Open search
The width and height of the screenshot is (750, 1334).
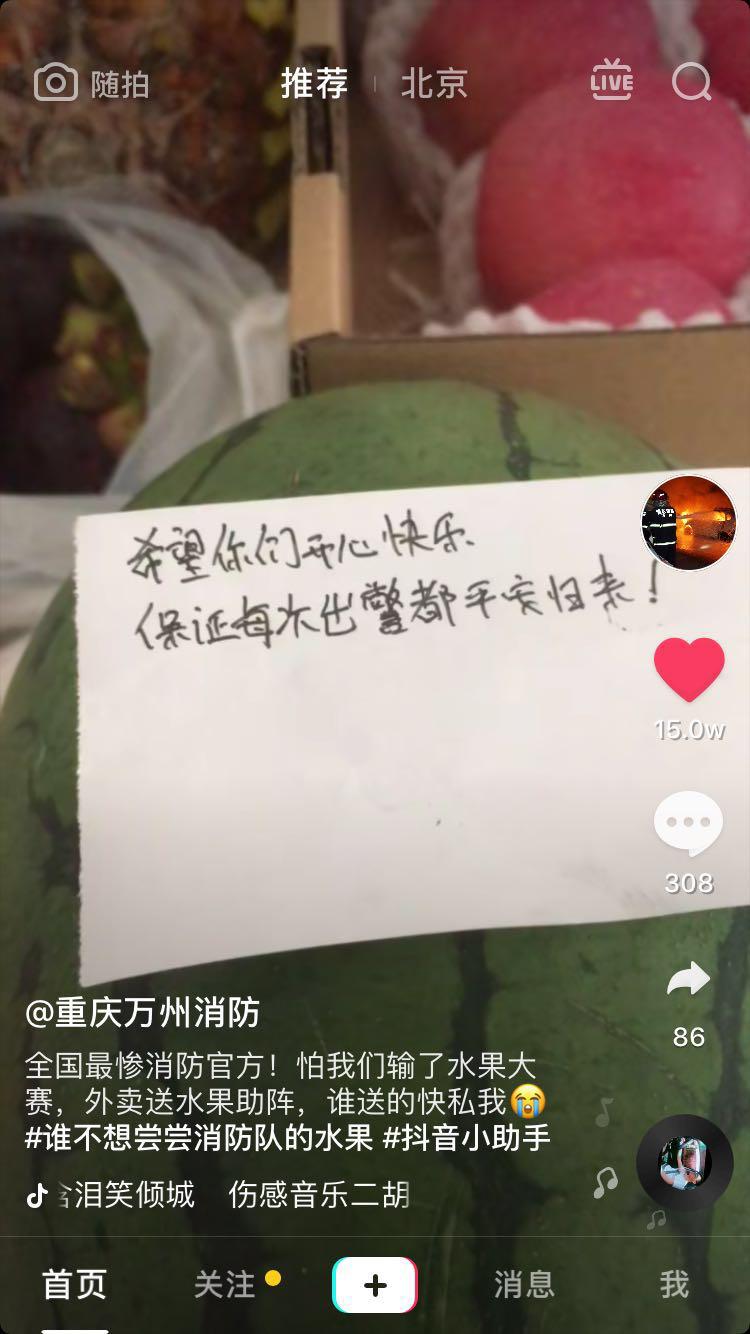[x=691, y=82]
